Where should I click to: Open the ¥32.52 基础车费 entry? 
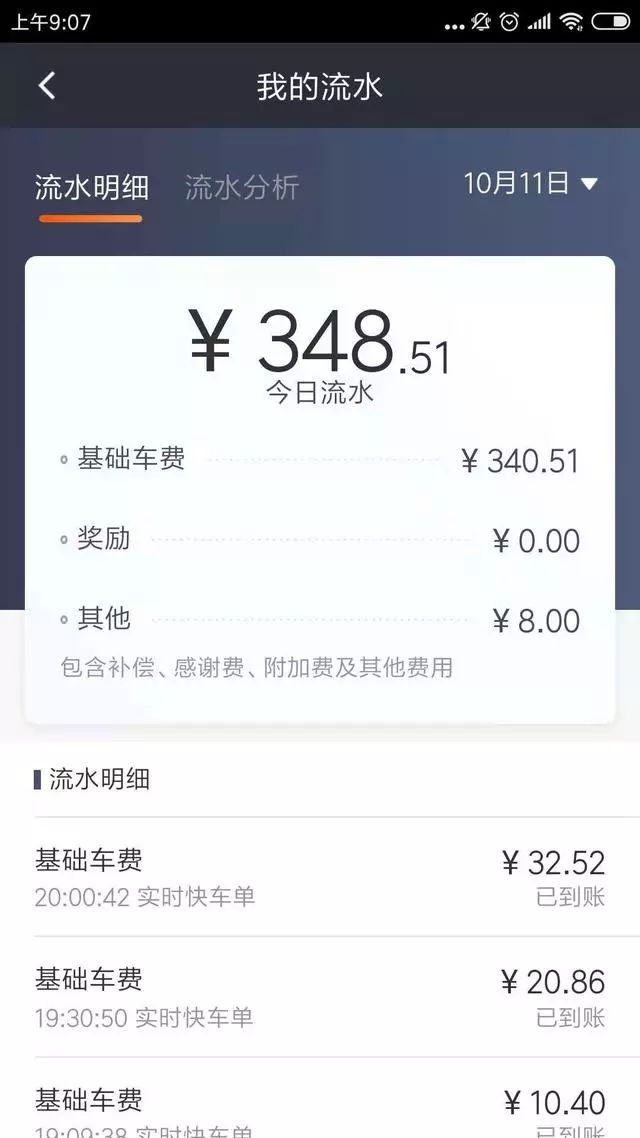(x=320, y=877)
